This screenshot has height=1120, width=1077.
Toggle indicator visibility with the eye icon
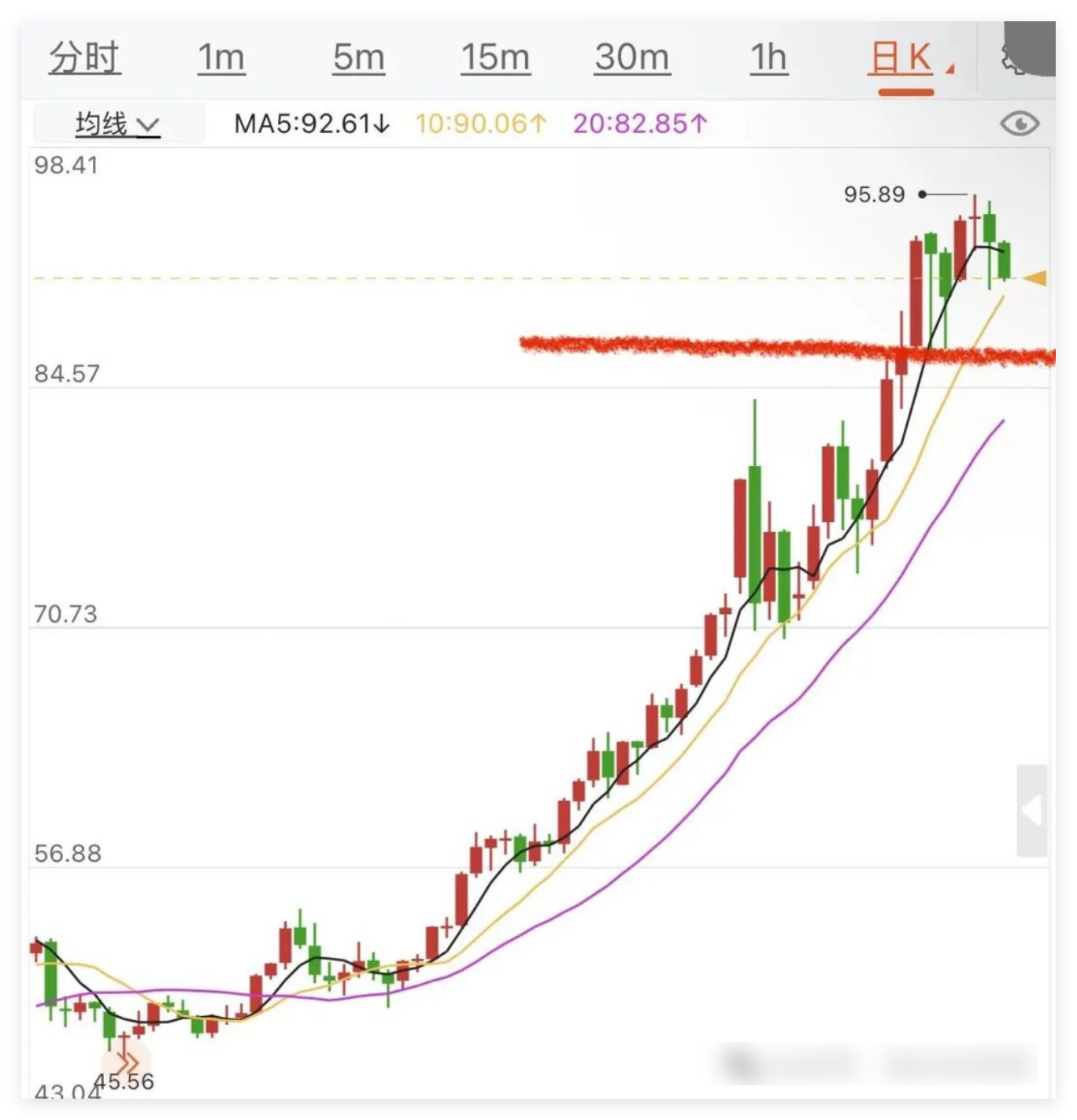coord(1019,124)
